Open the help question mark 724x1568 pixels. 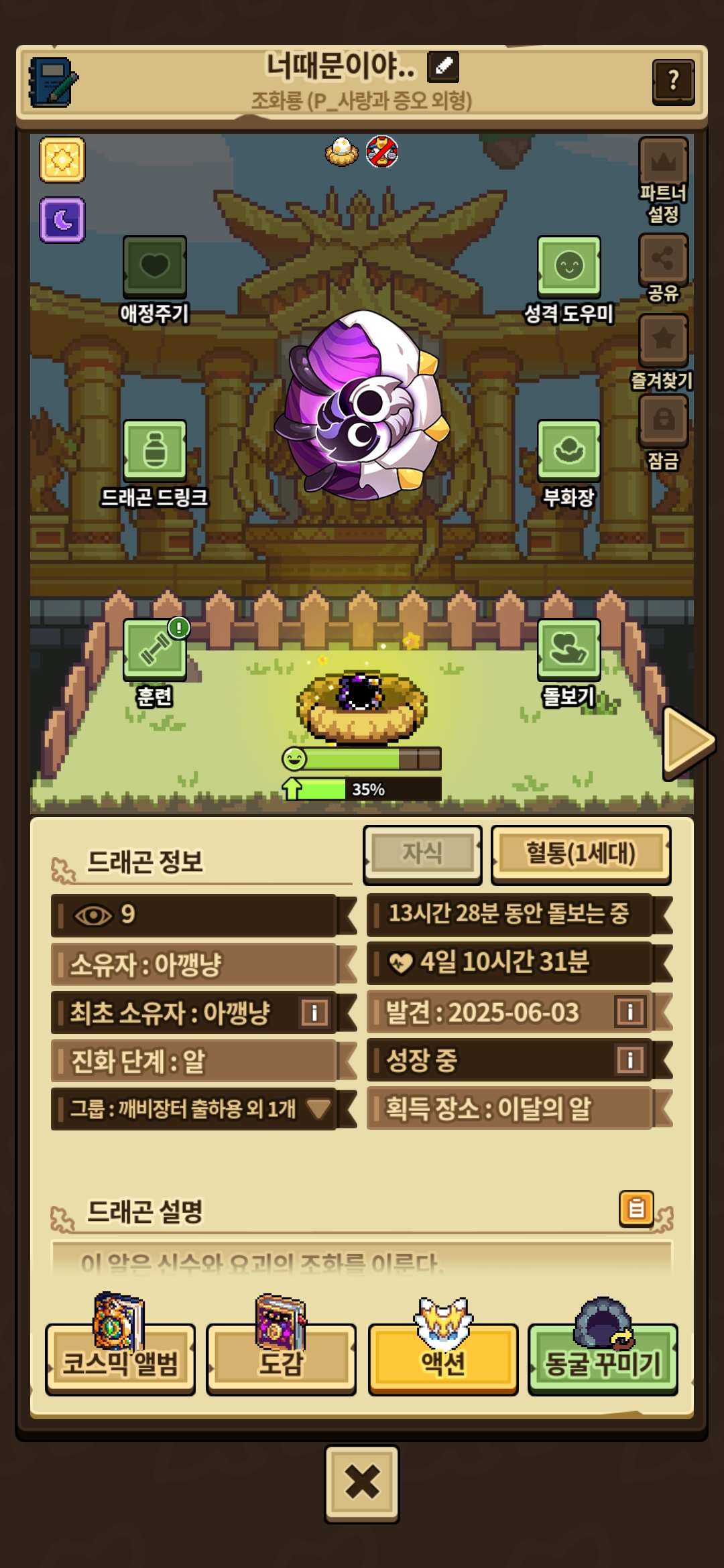click(x=673, y=81)
